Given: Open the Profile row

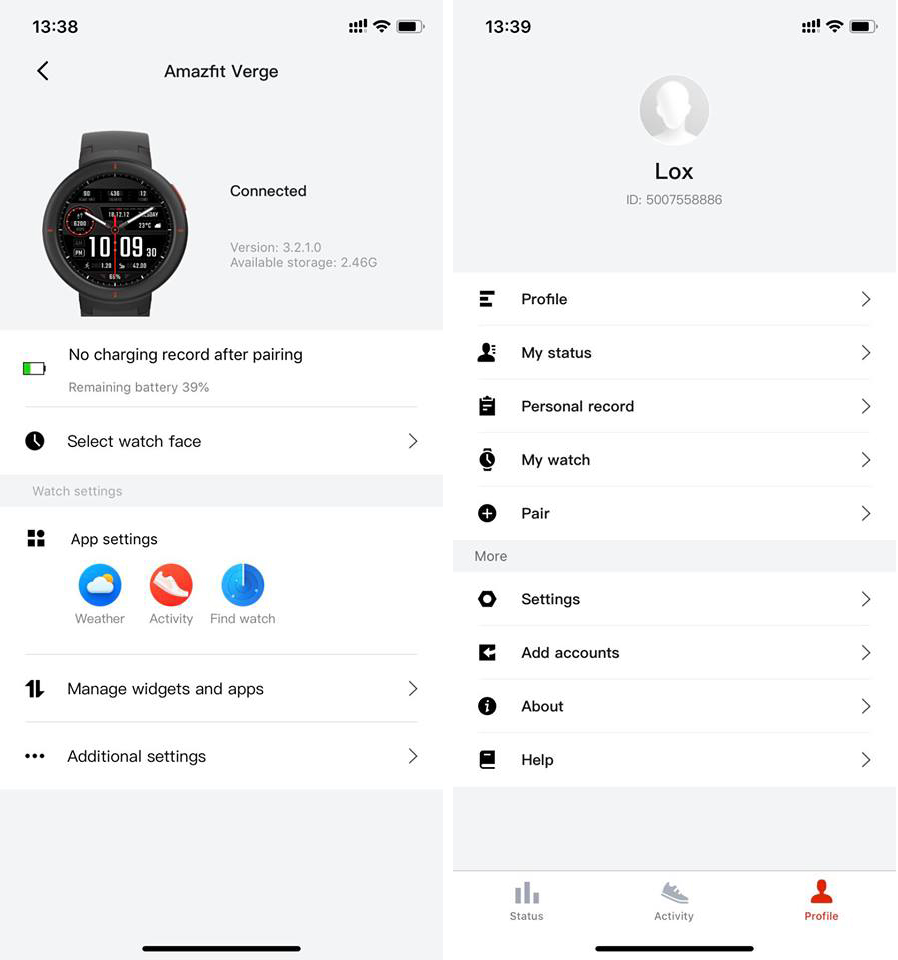Looking at the screenshot, I should point(673,299).
